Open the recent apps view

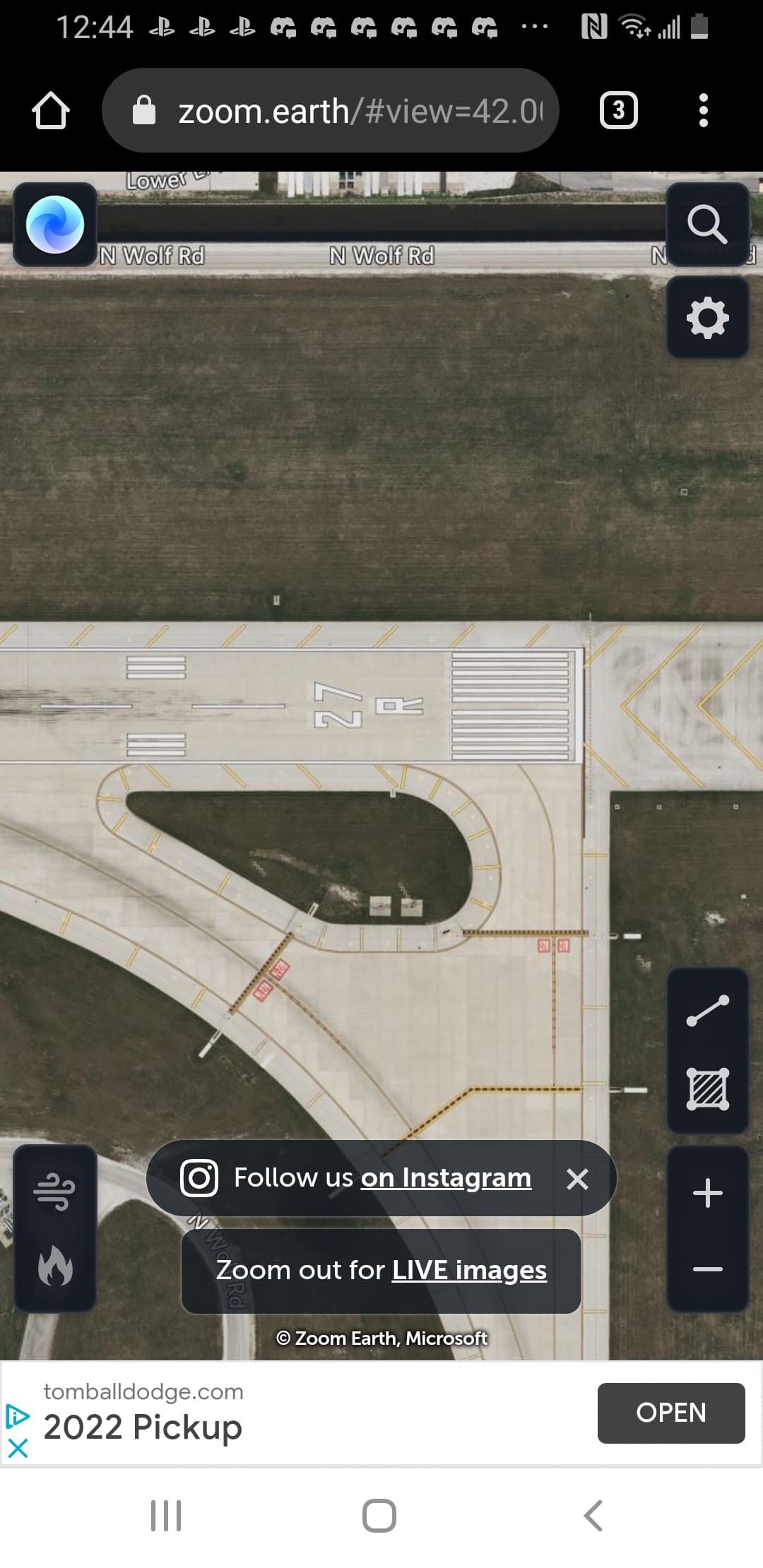166,1516
